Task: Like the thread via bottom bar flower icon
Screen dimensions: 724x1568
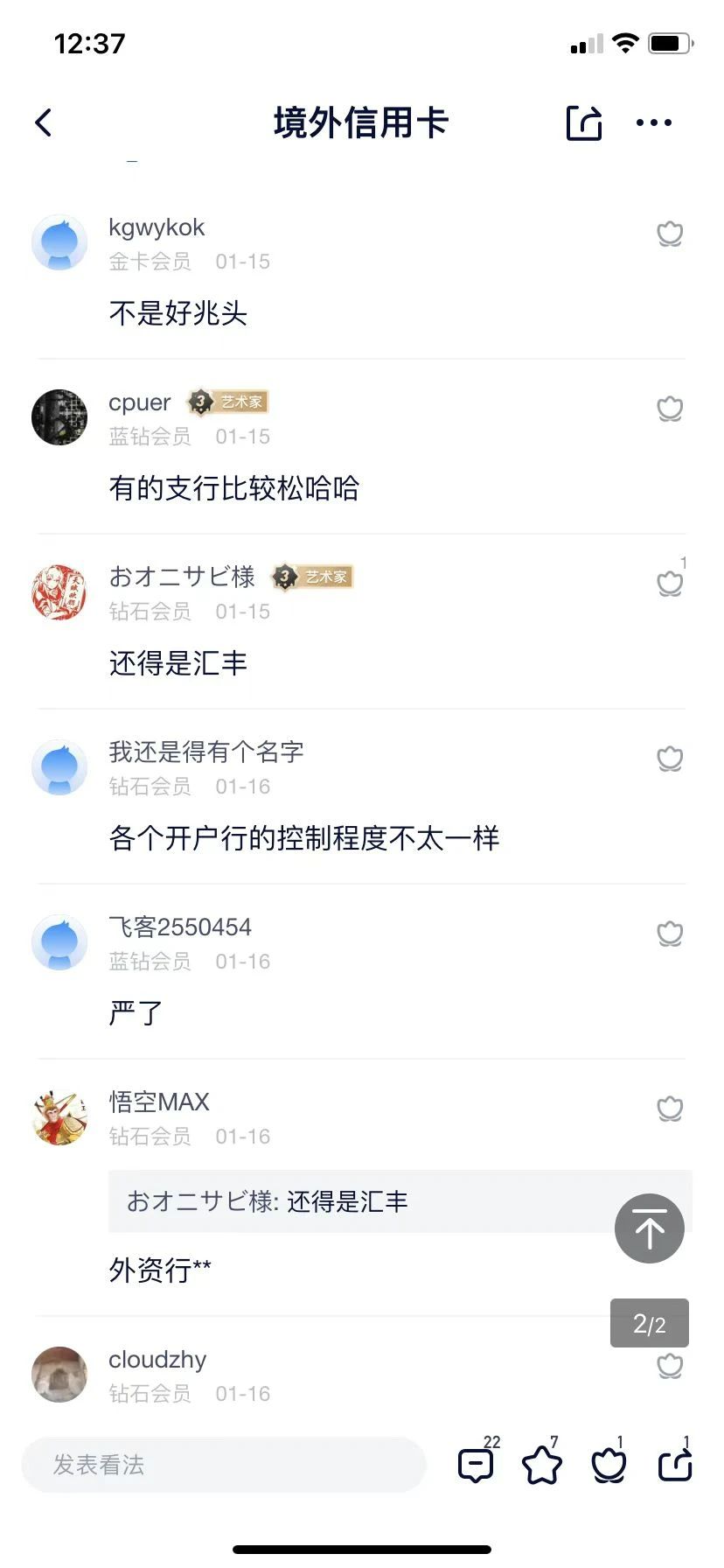Action: (609, 1465)
